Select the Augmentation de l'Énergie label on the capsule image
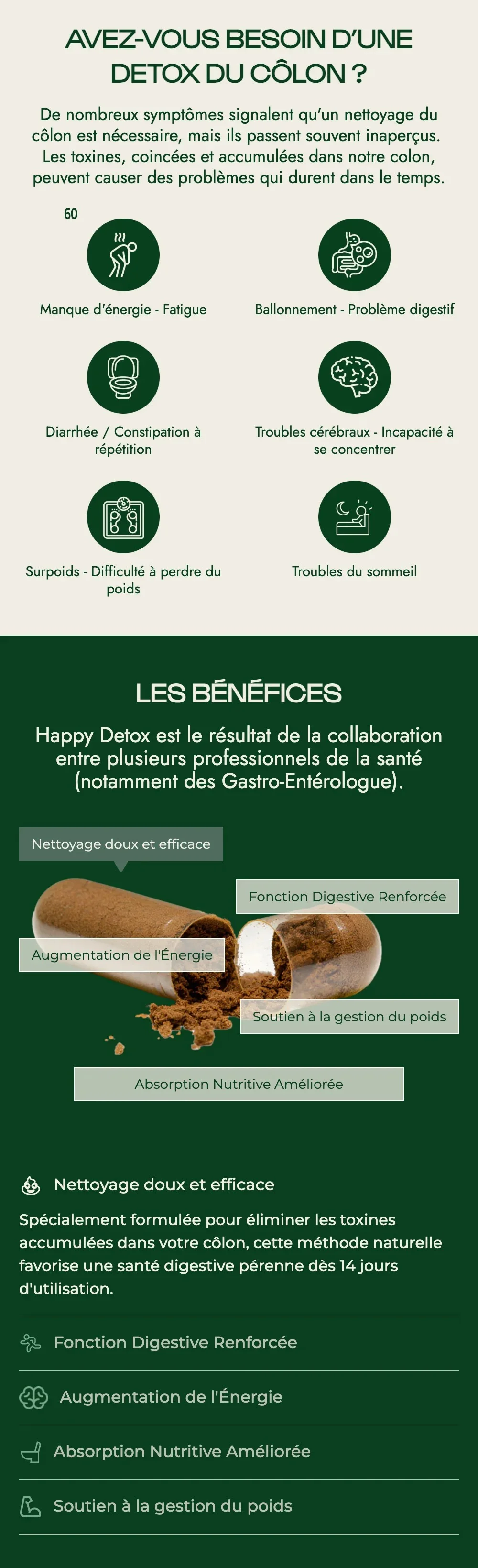 pos(121,954)
